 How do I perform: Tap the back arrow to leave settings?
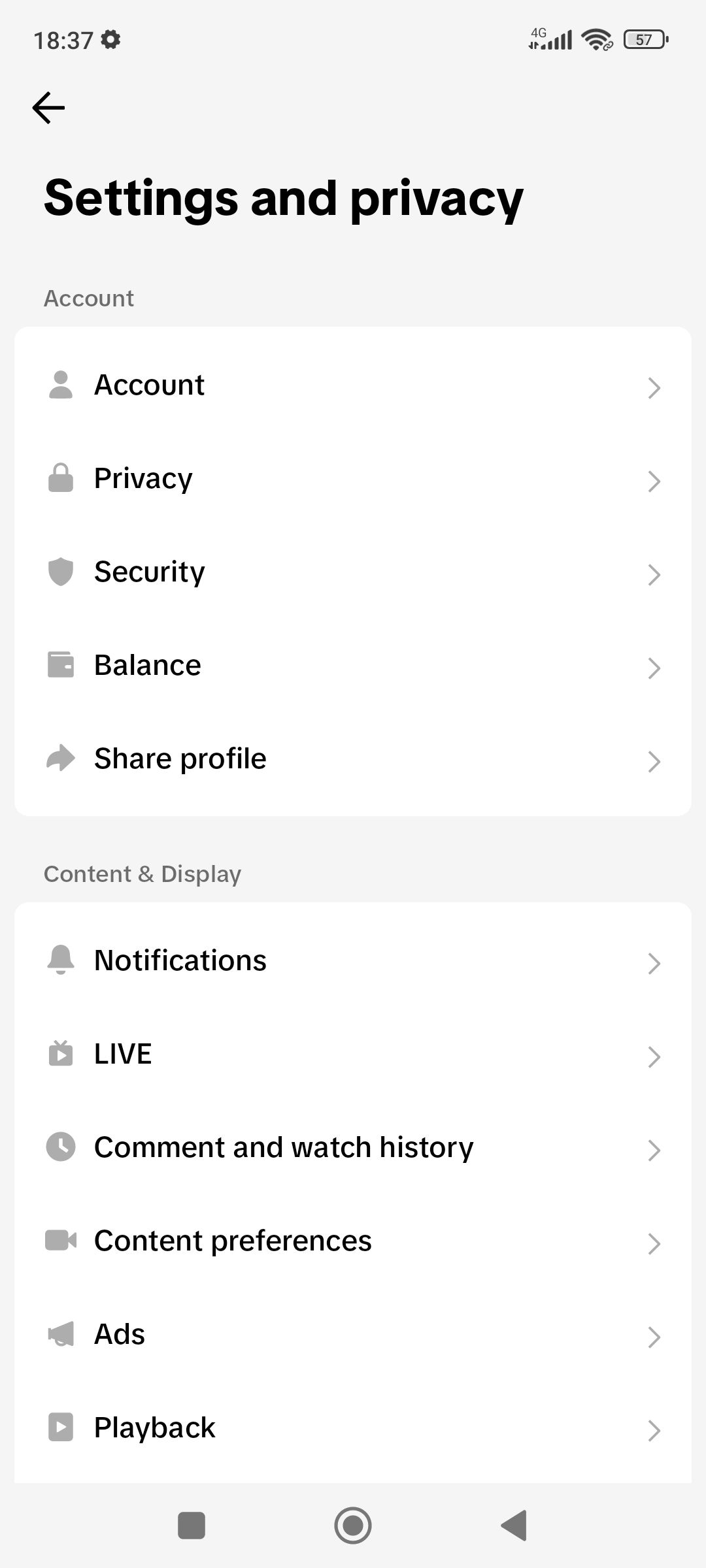click(49, 108)
